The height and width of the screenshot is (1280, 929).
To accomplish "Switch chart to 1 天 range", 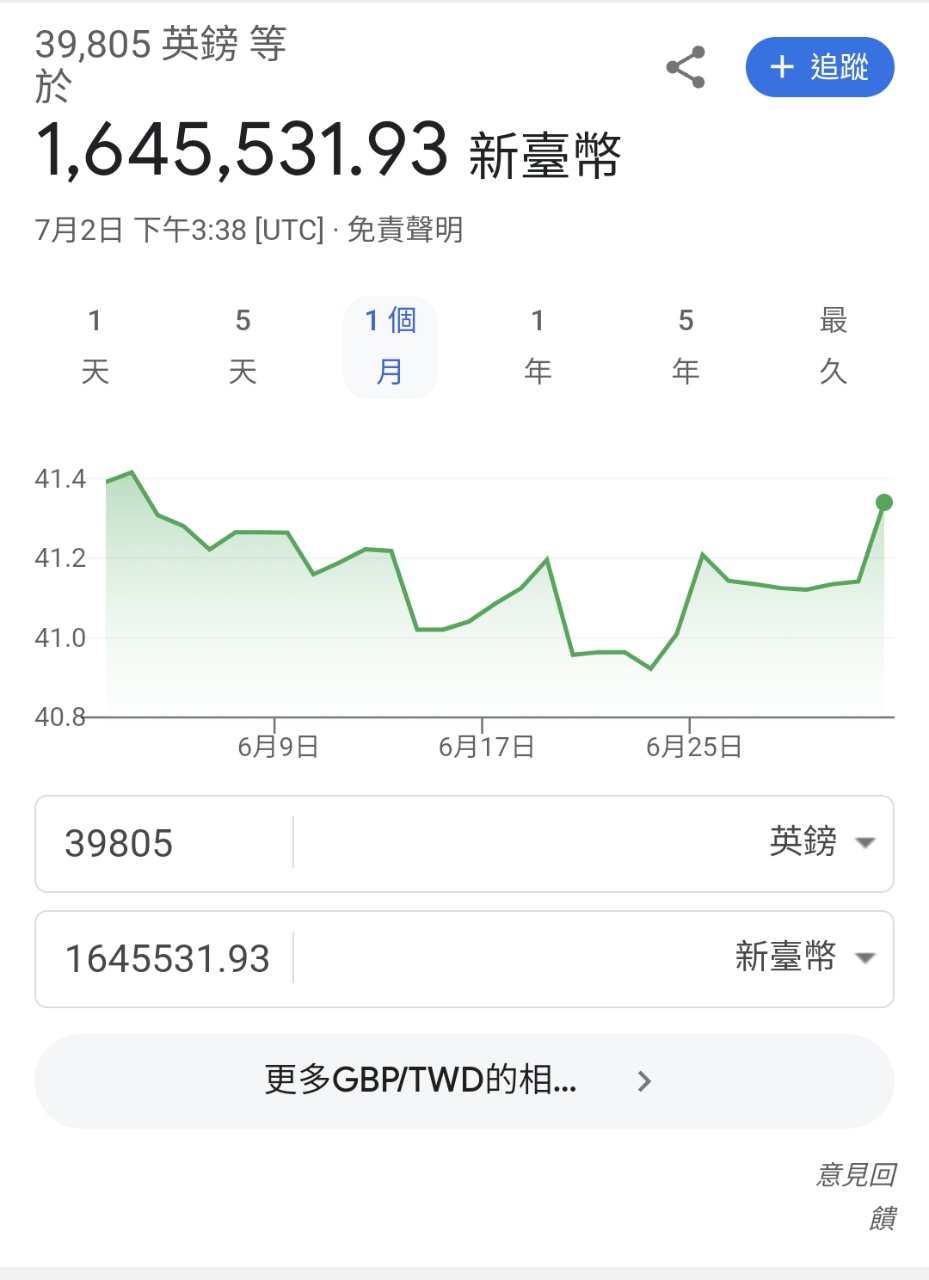I will (x=95, y=347).
